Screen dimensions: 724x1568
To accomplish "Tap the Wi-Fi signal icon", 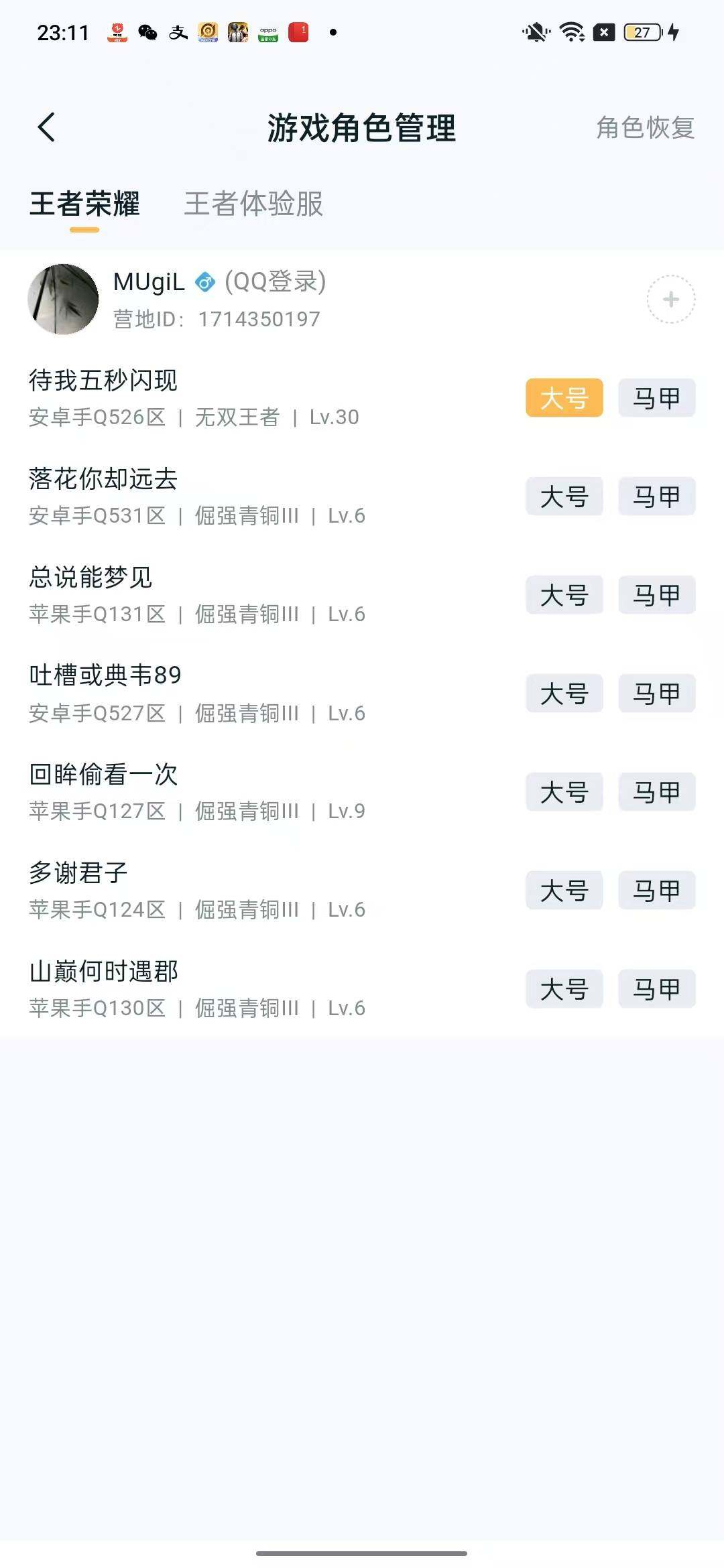I will tap(569, 30).
